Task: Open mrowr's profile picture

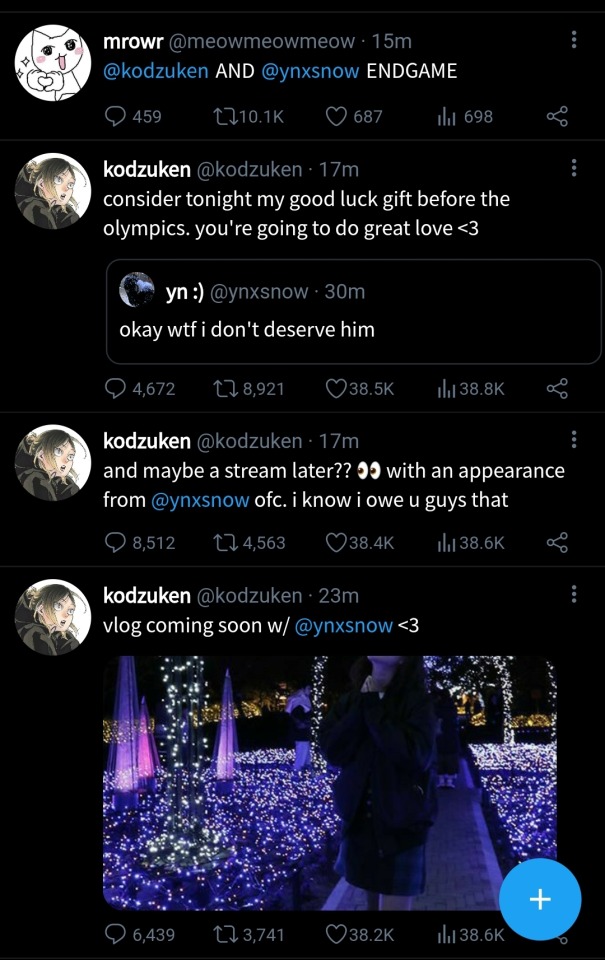Action: click(54, 62)
